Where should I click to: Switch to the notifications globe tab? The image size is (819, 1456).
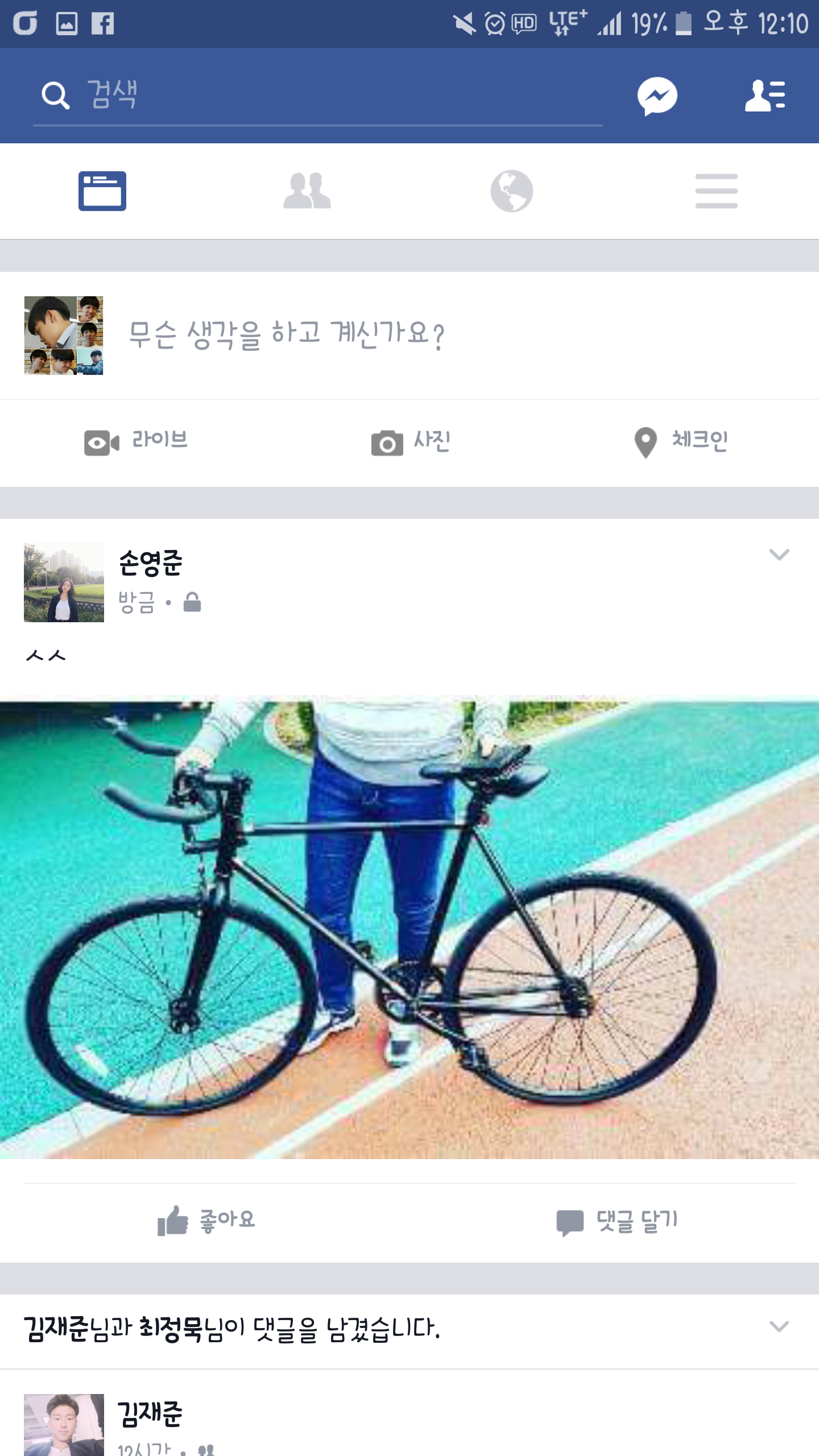coord(512,191)
